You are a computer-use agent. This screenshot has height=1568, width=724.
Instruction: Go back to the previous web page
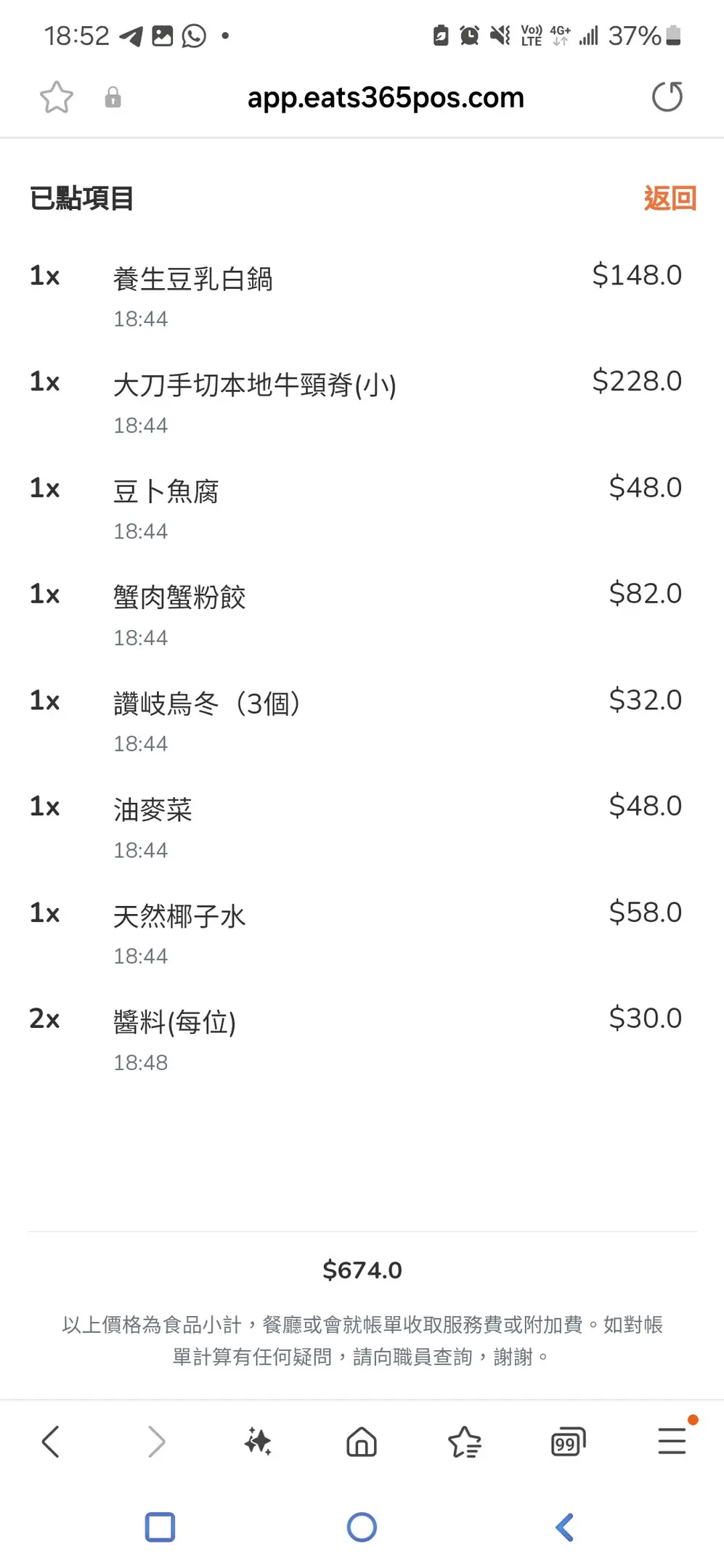tap(50, 1441)
